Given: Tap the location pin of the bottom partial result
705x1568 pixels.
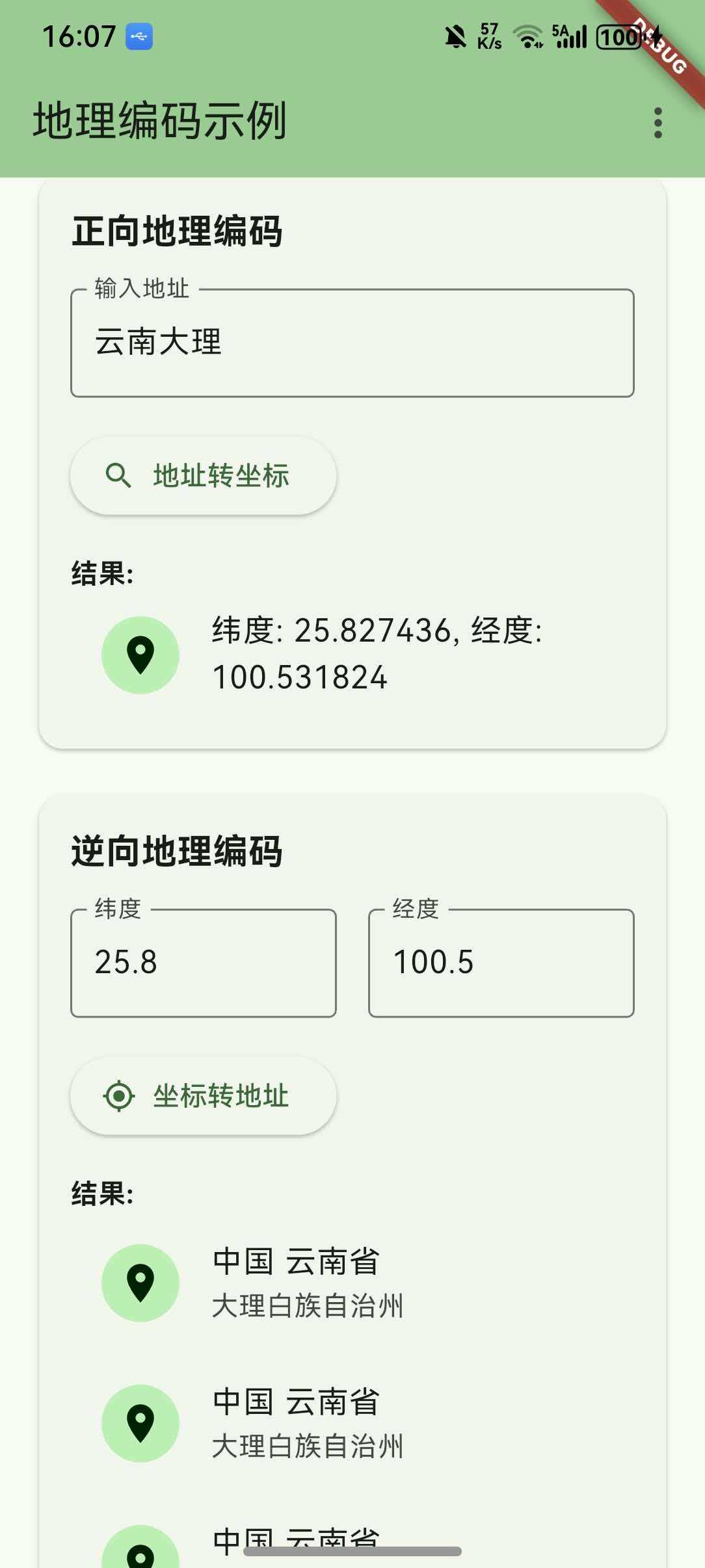Looking at the screenshot, I should click(x=140, y=1559).
